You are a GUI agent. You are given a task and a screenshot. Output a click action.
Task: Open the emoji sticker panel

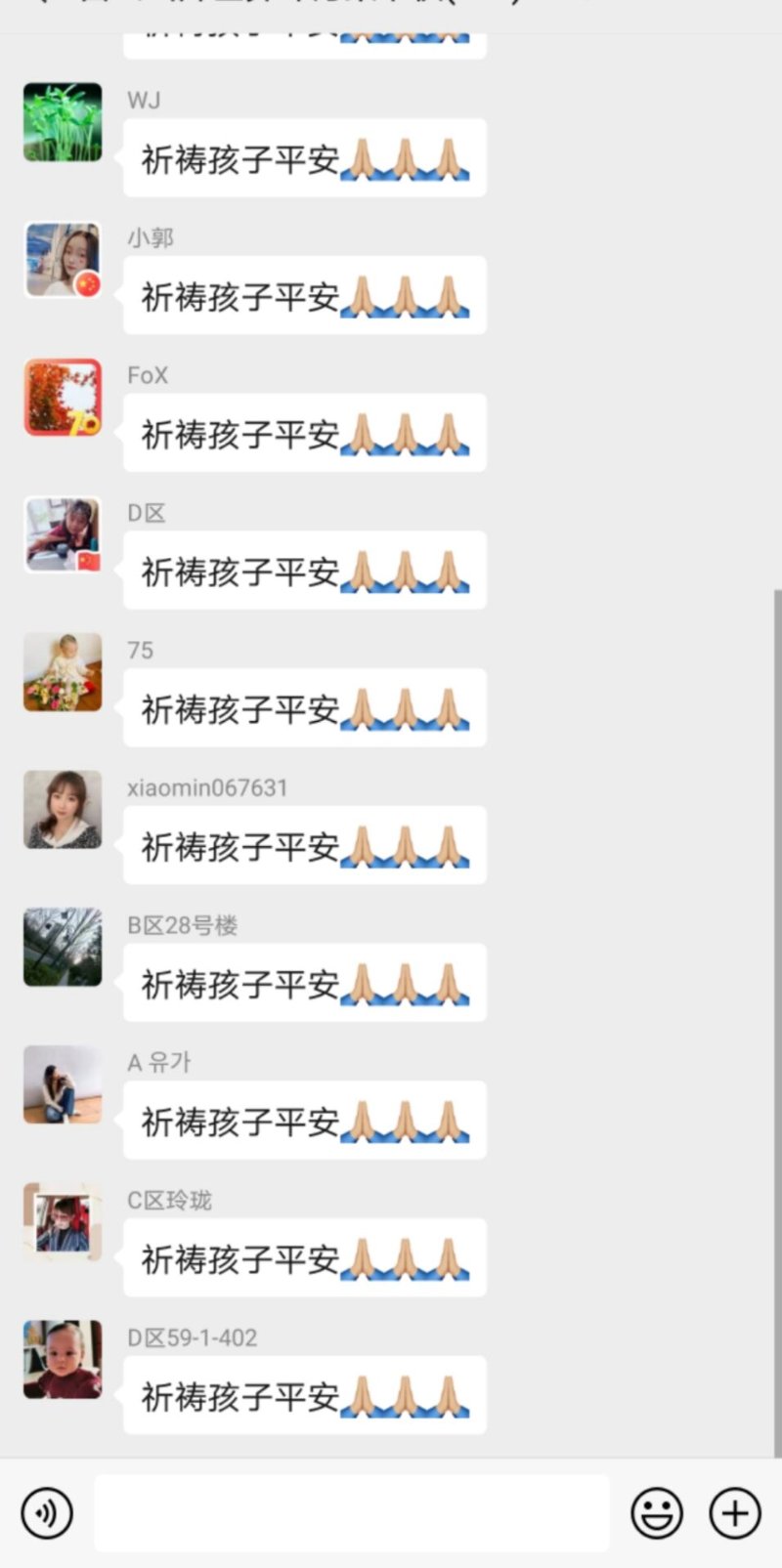click(x=657, y=1513)
